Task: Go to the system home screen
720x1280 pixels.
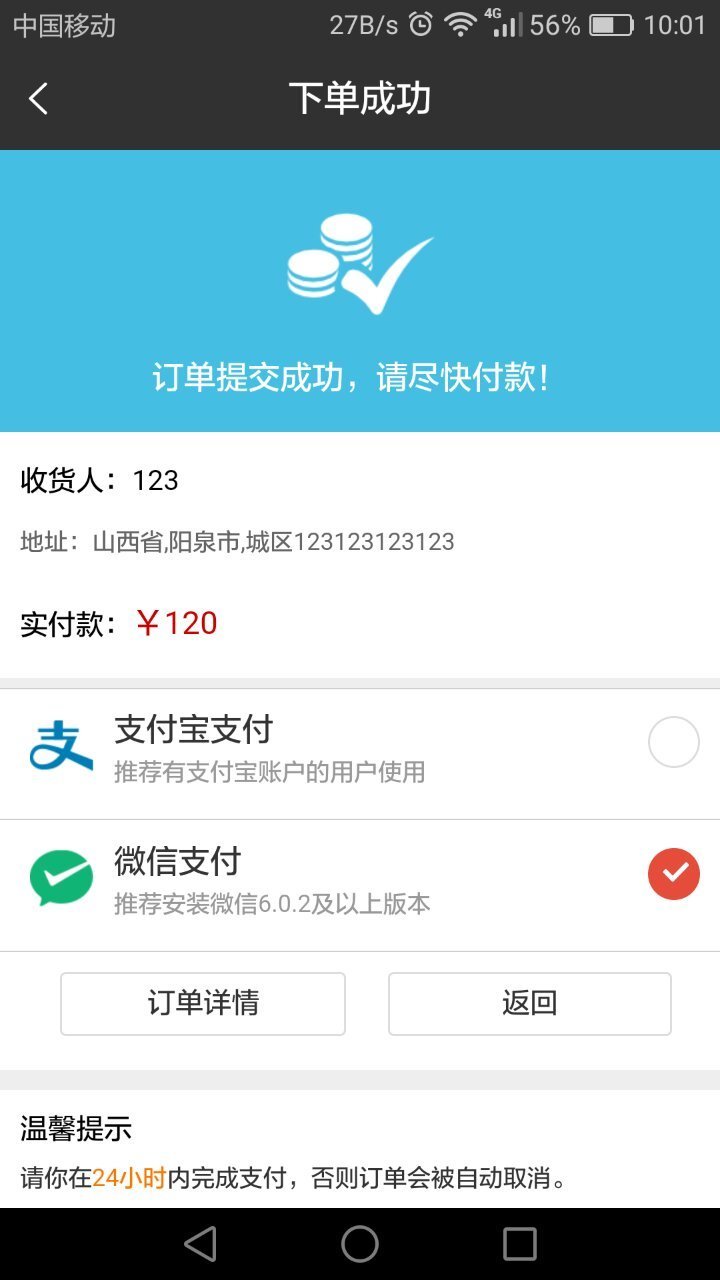Action: click(x=360, y=1244)
